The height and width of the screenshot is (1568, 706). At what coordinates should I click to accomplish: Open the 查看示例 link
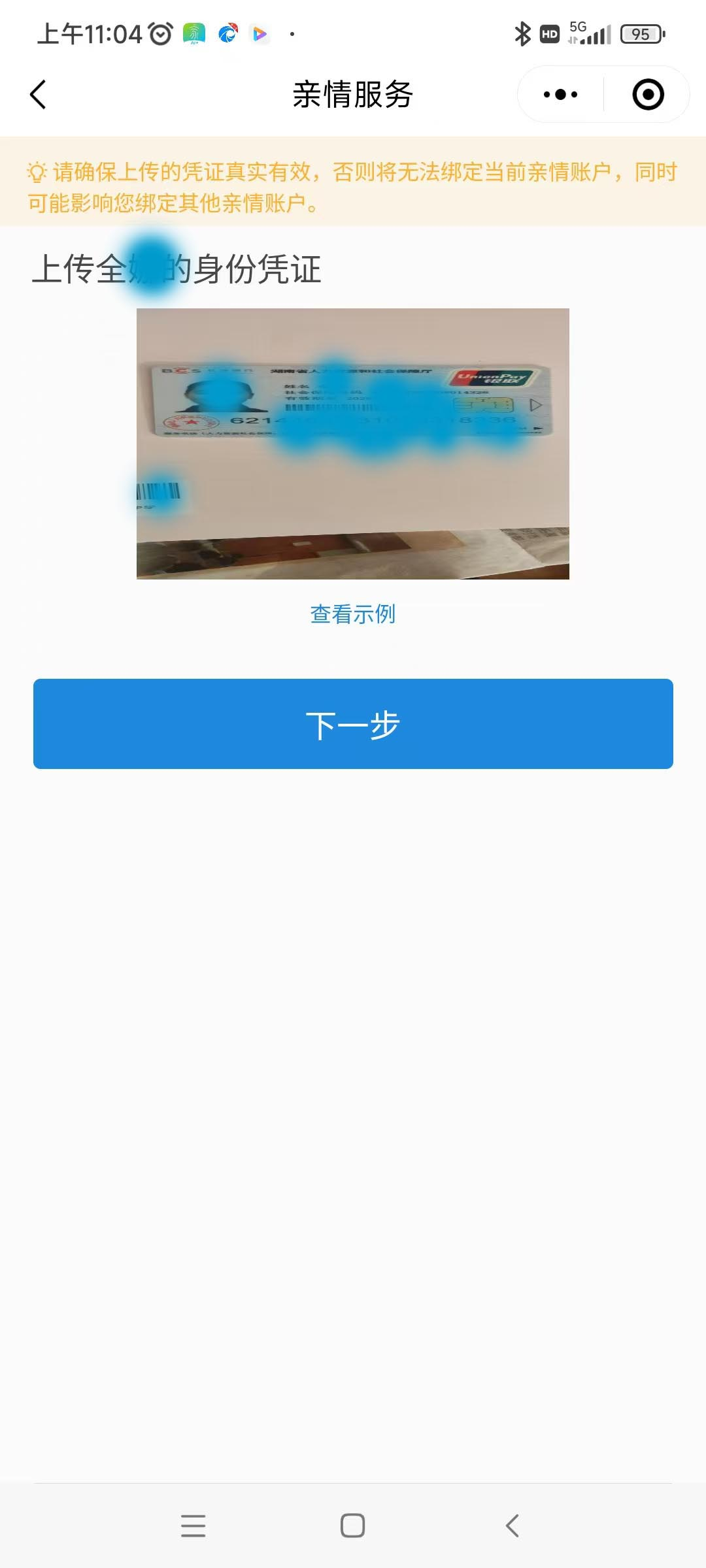tap(352, 614)
